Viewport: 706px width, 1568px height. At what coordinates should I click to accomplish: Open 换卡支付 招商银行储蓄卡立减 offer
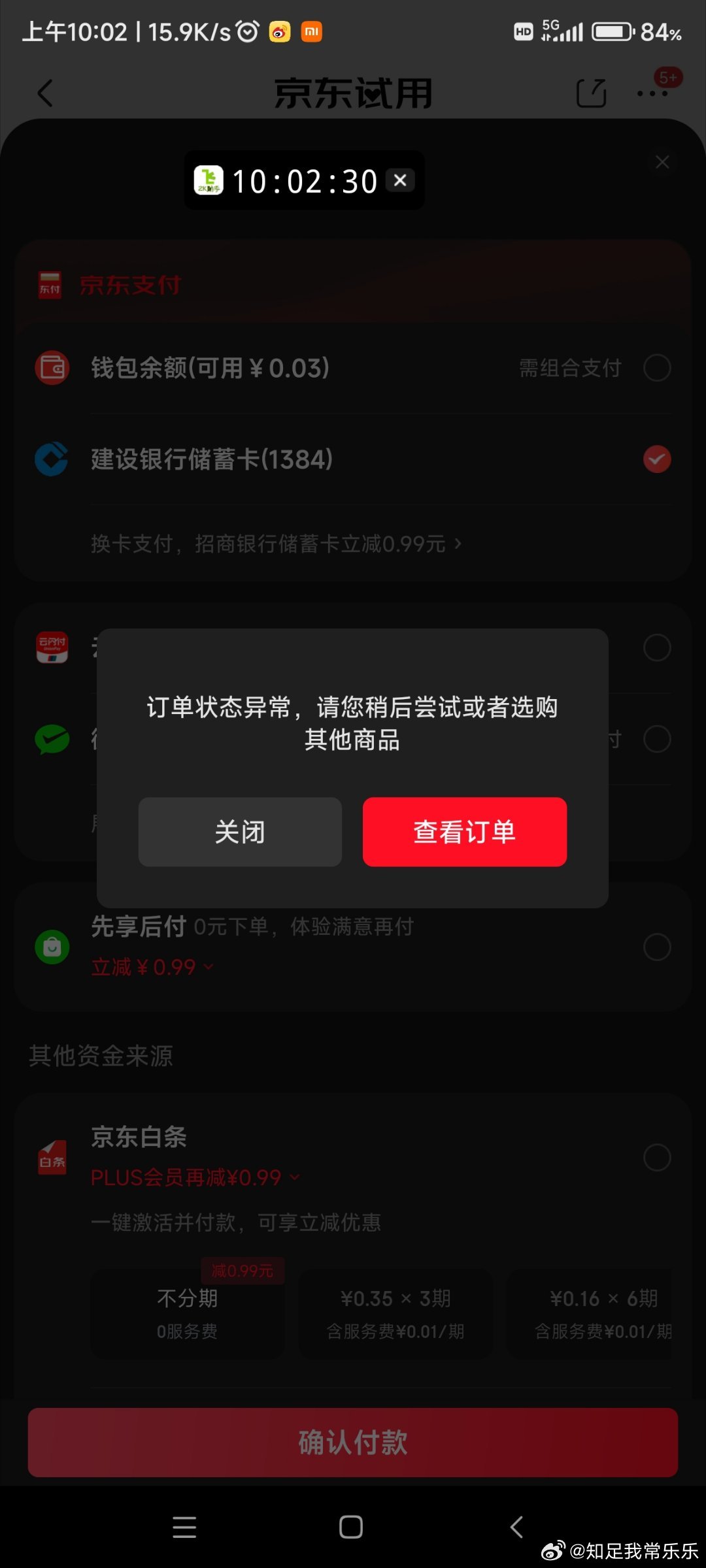276,544
